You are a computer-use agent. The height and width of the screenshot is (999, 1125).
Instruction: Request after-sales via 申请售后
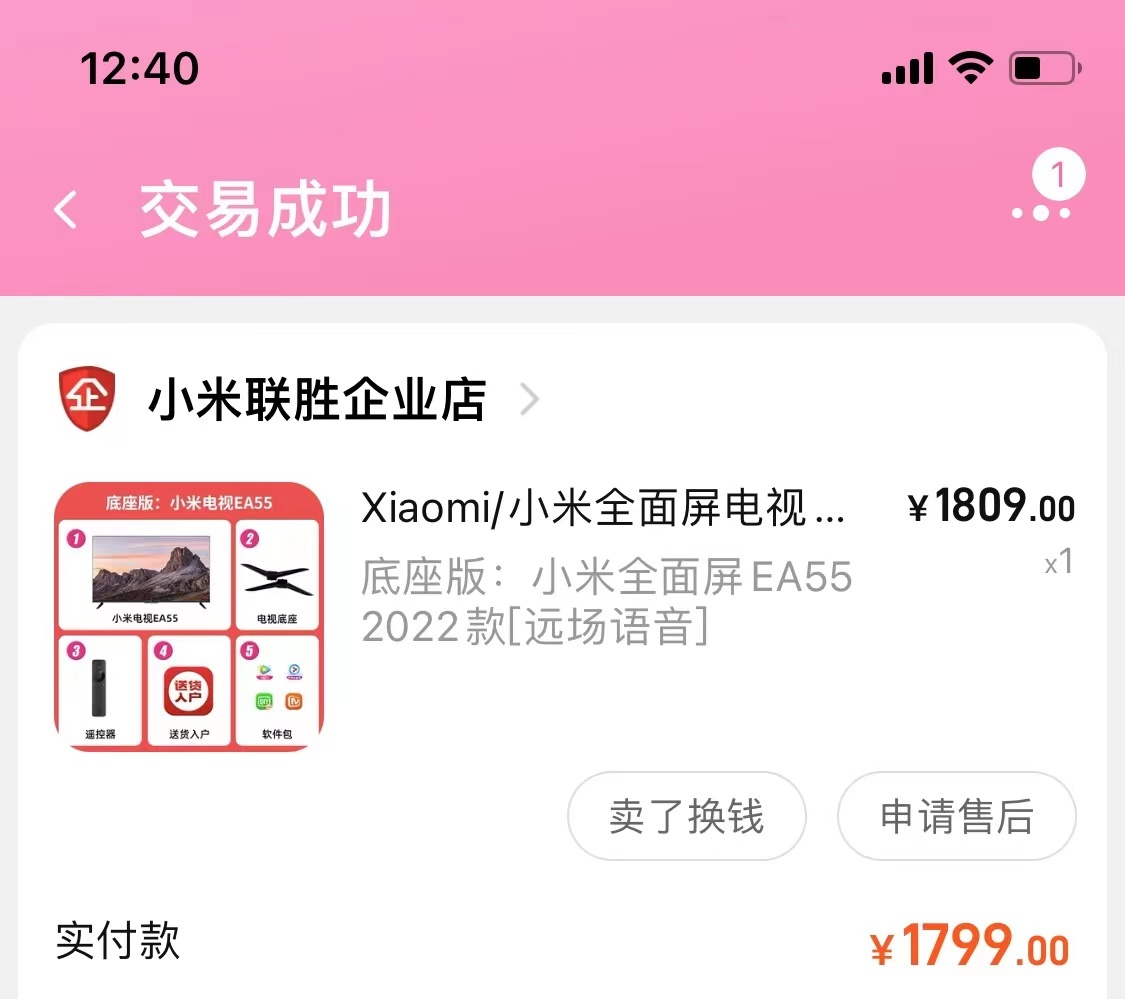(956, 817)
